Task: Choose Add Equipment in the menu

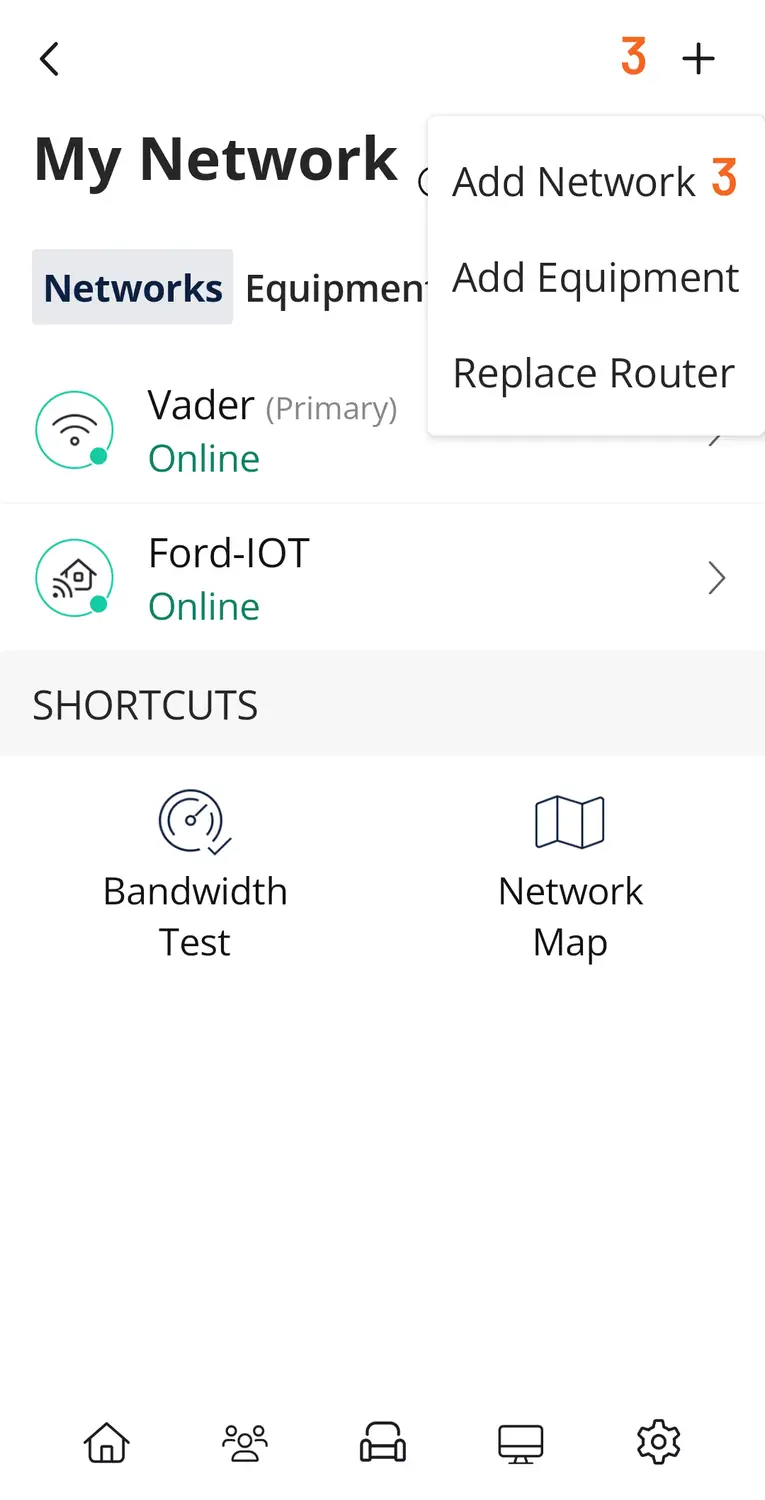Action: pos(596,277)
